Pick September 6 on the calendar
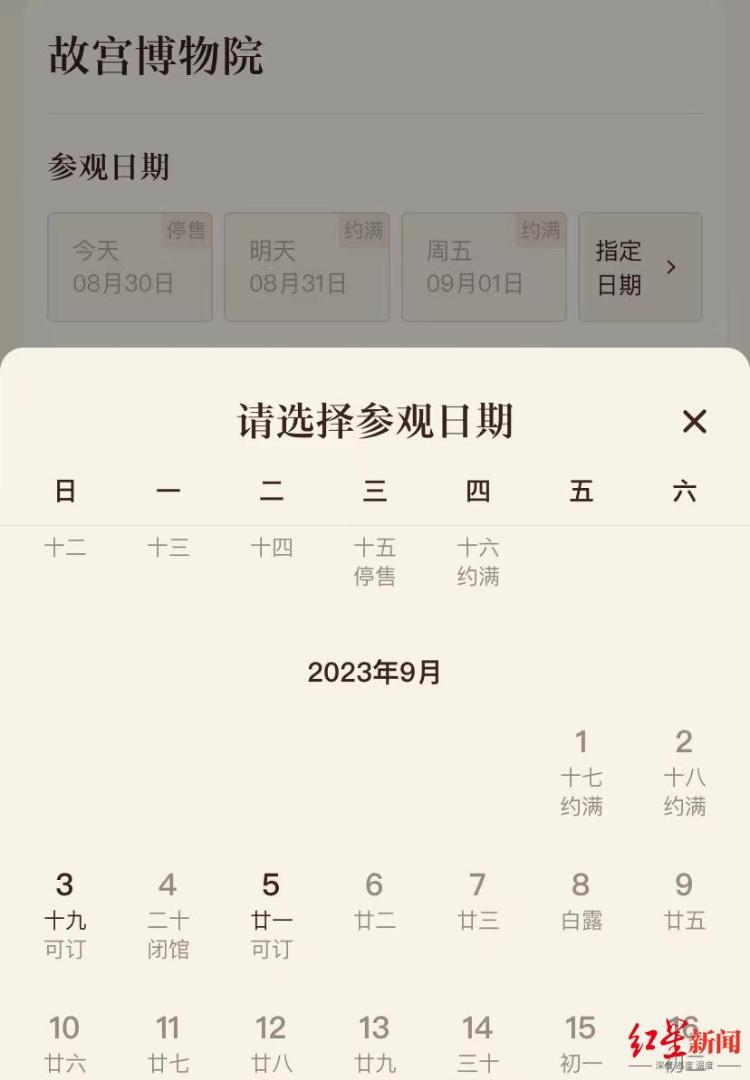This screenshot has width=750, height=1080. pos(374,901)
